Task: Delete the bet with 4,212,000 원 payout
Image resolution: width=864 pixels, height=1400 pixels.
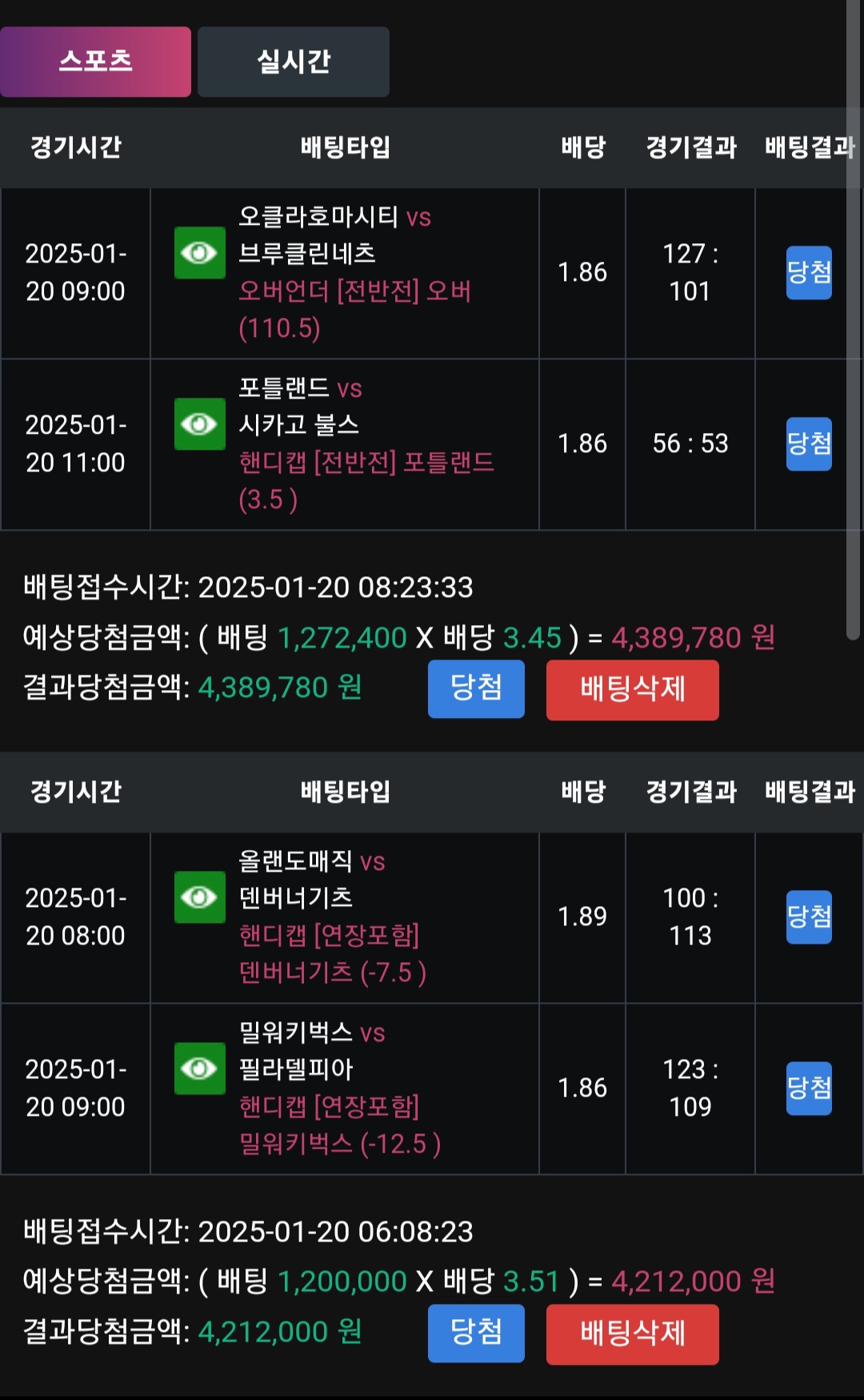Action: pos(632,1334)
